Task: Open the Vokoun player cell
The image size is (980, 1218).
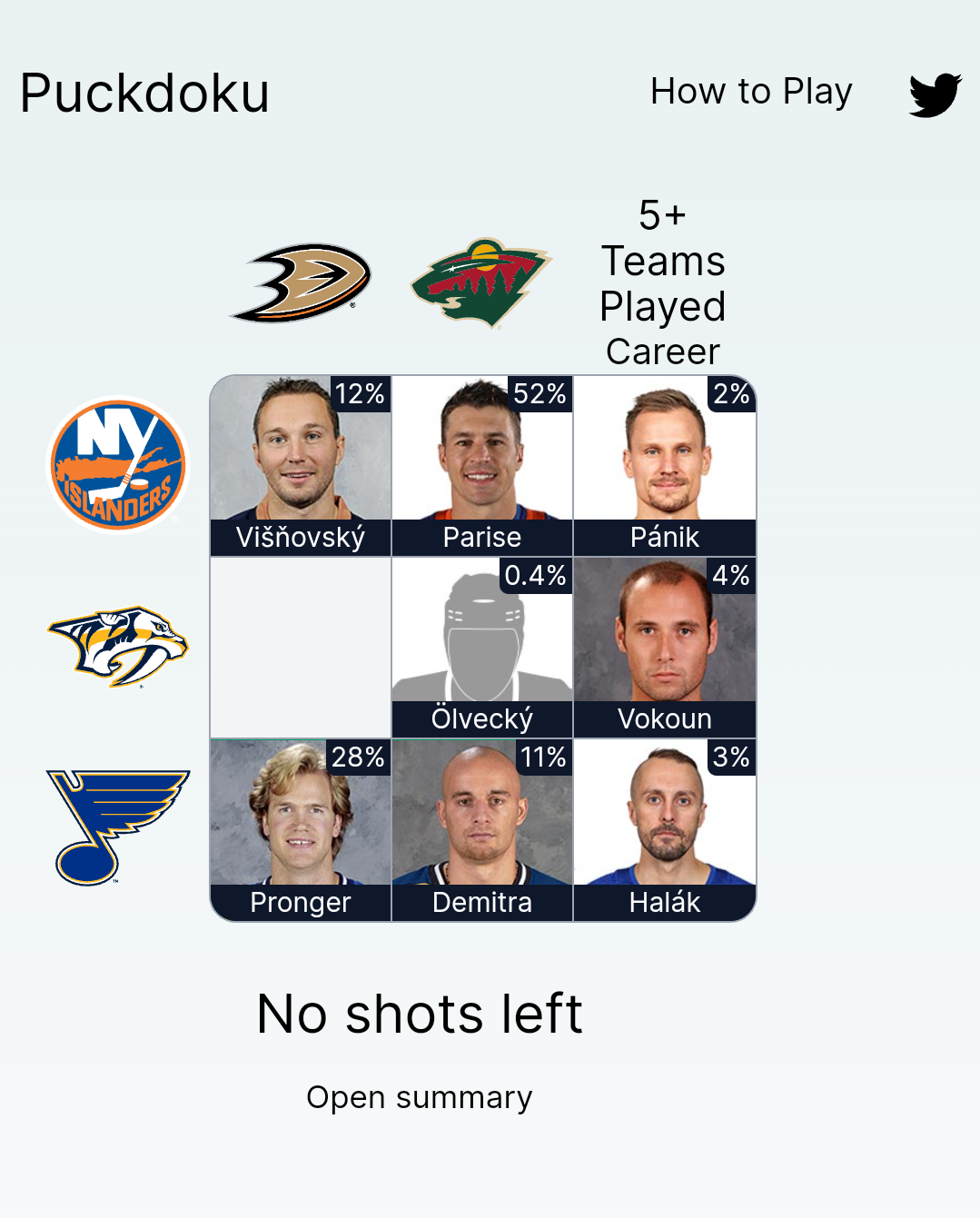Action: (x=665, y=648)
